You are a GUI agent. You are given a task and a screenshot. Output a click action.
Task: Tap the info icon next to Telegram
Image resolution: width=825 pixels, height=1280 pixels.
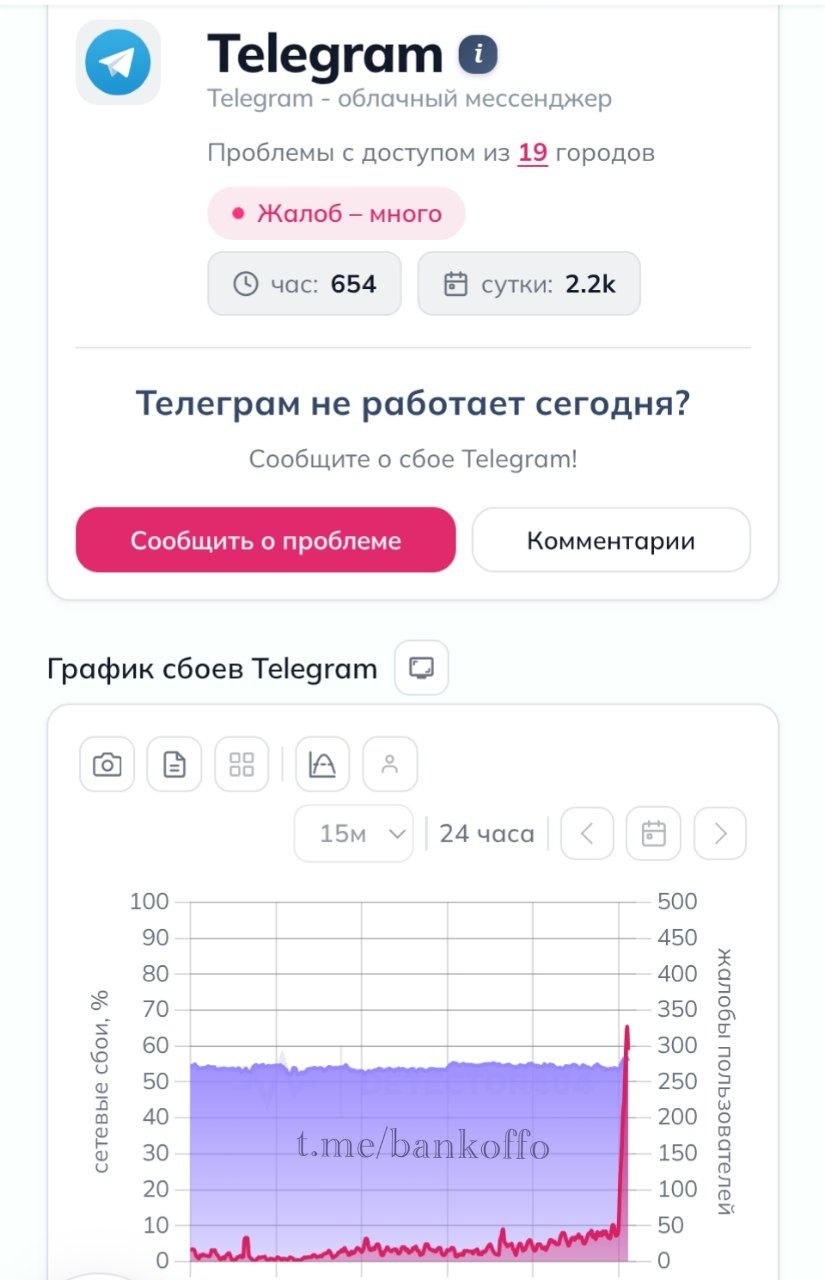478,54
